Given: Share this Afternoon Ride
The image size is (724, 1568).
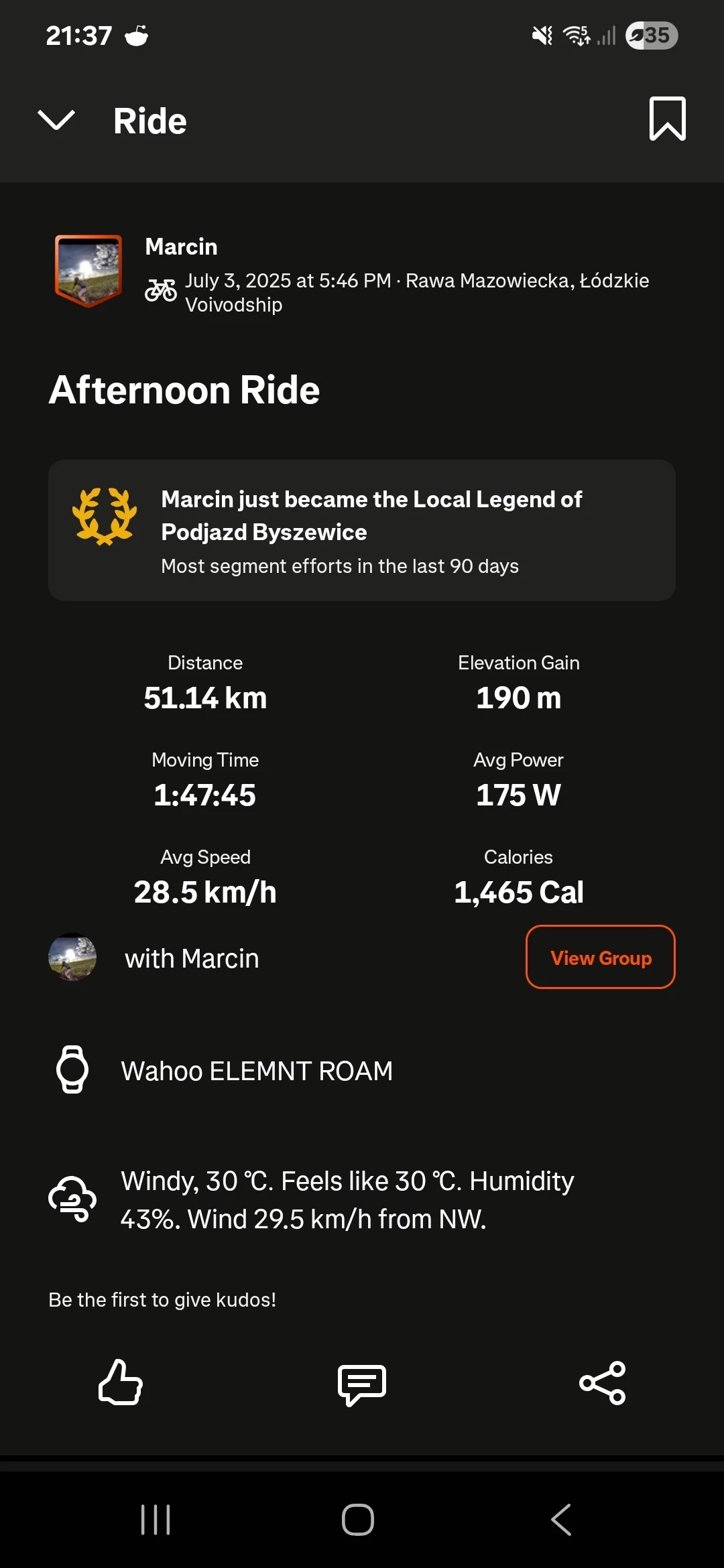Looking at the screenshot, I should [602, 1382].
